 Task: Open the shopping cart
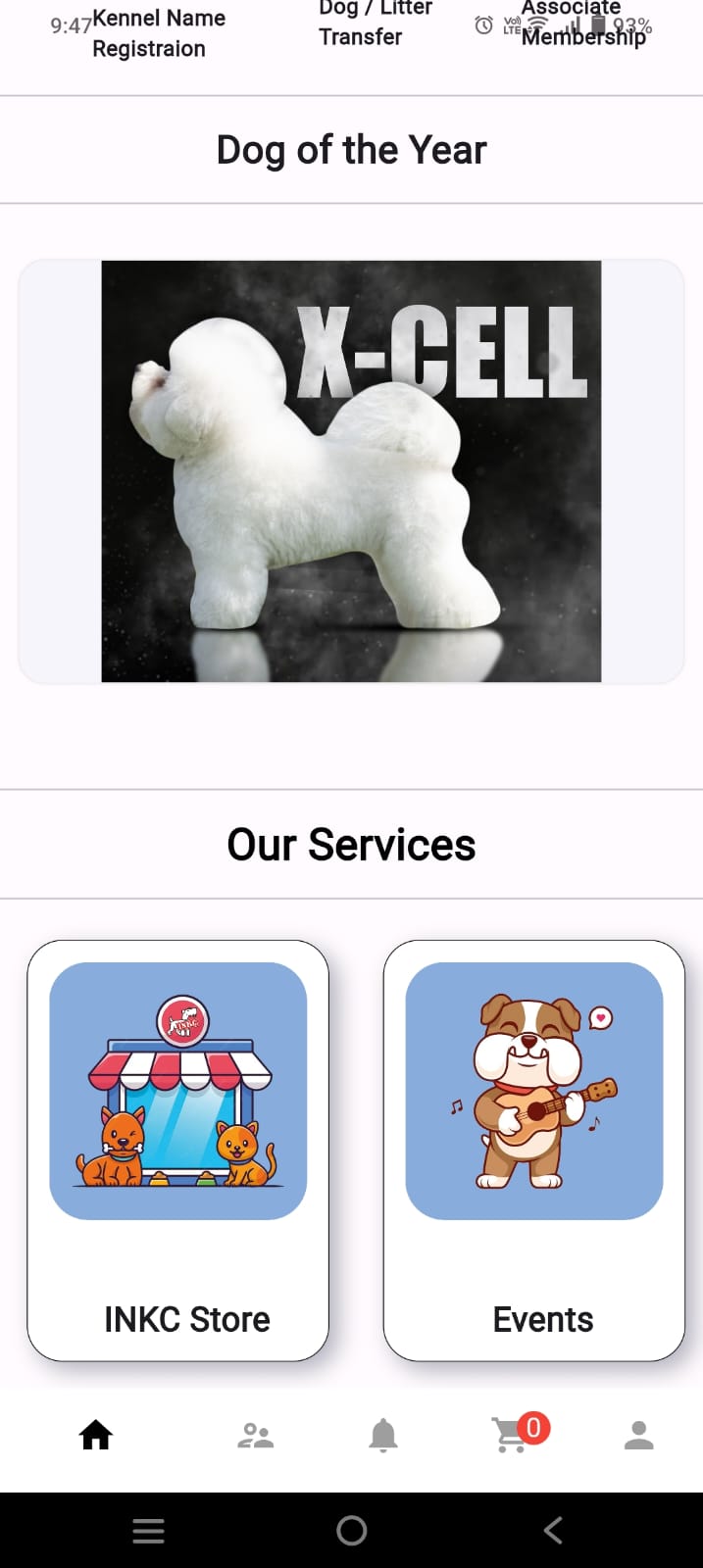pos(512,1436)
